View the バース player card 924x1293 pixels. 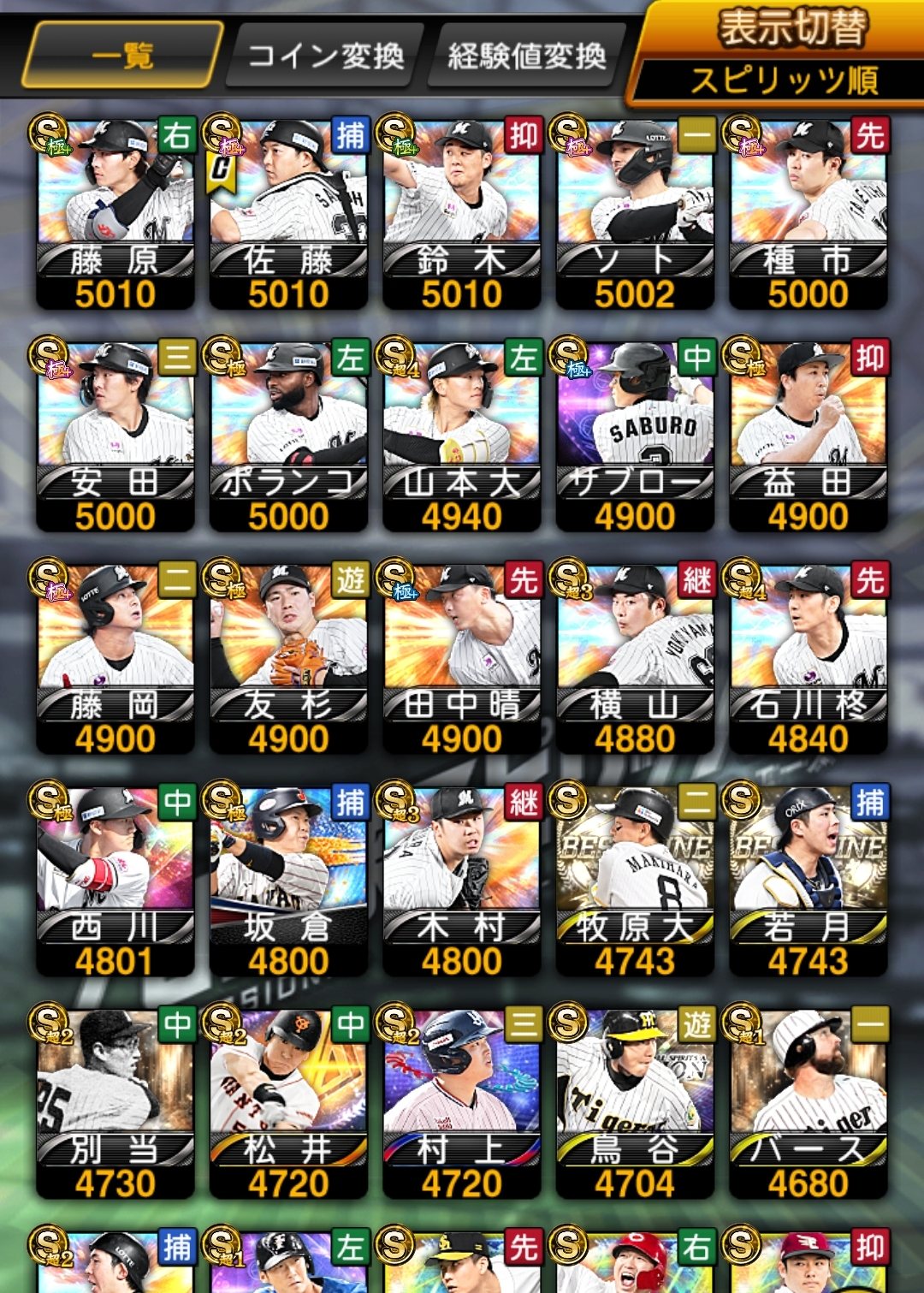[x=808, y=1104]
